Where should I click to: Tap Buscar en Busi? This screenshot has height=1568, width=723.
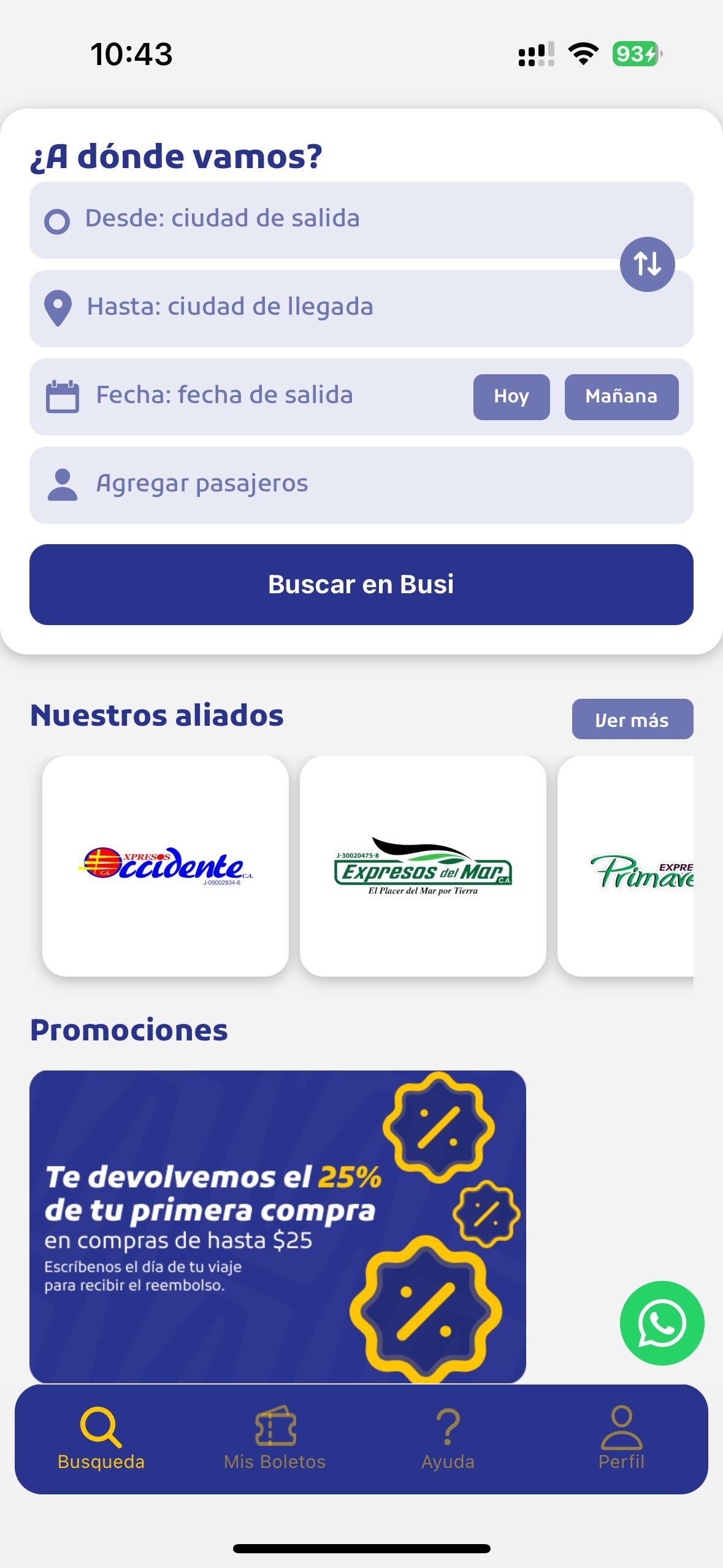coord(361,584)
